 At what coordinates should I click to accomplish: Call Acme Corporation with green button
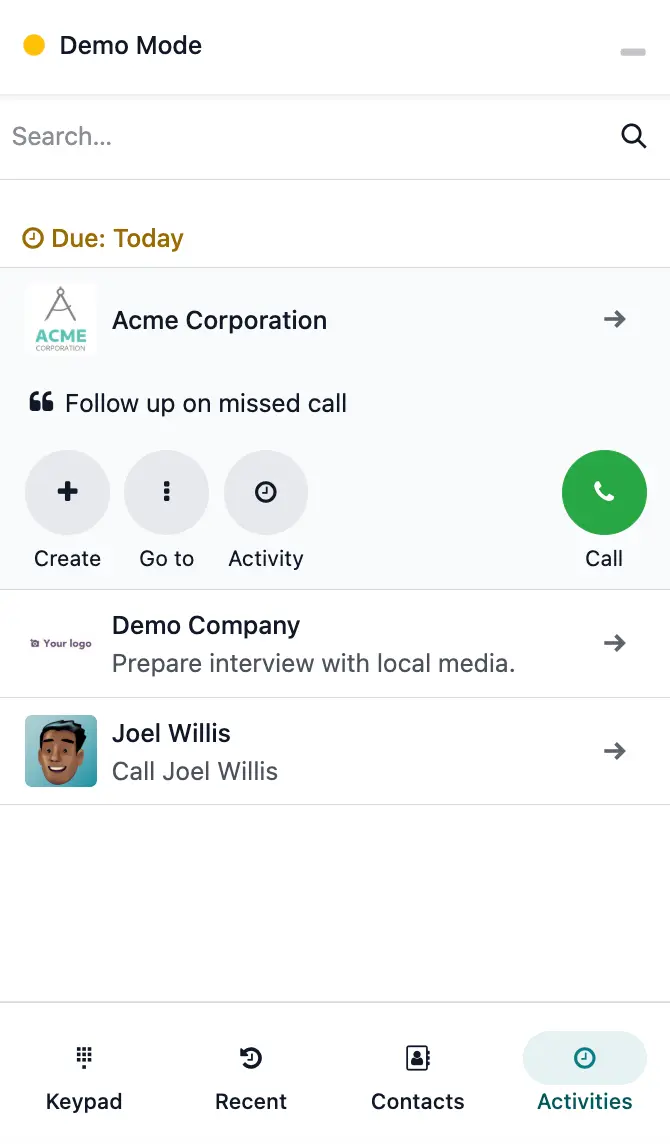[x=604, y=492]
